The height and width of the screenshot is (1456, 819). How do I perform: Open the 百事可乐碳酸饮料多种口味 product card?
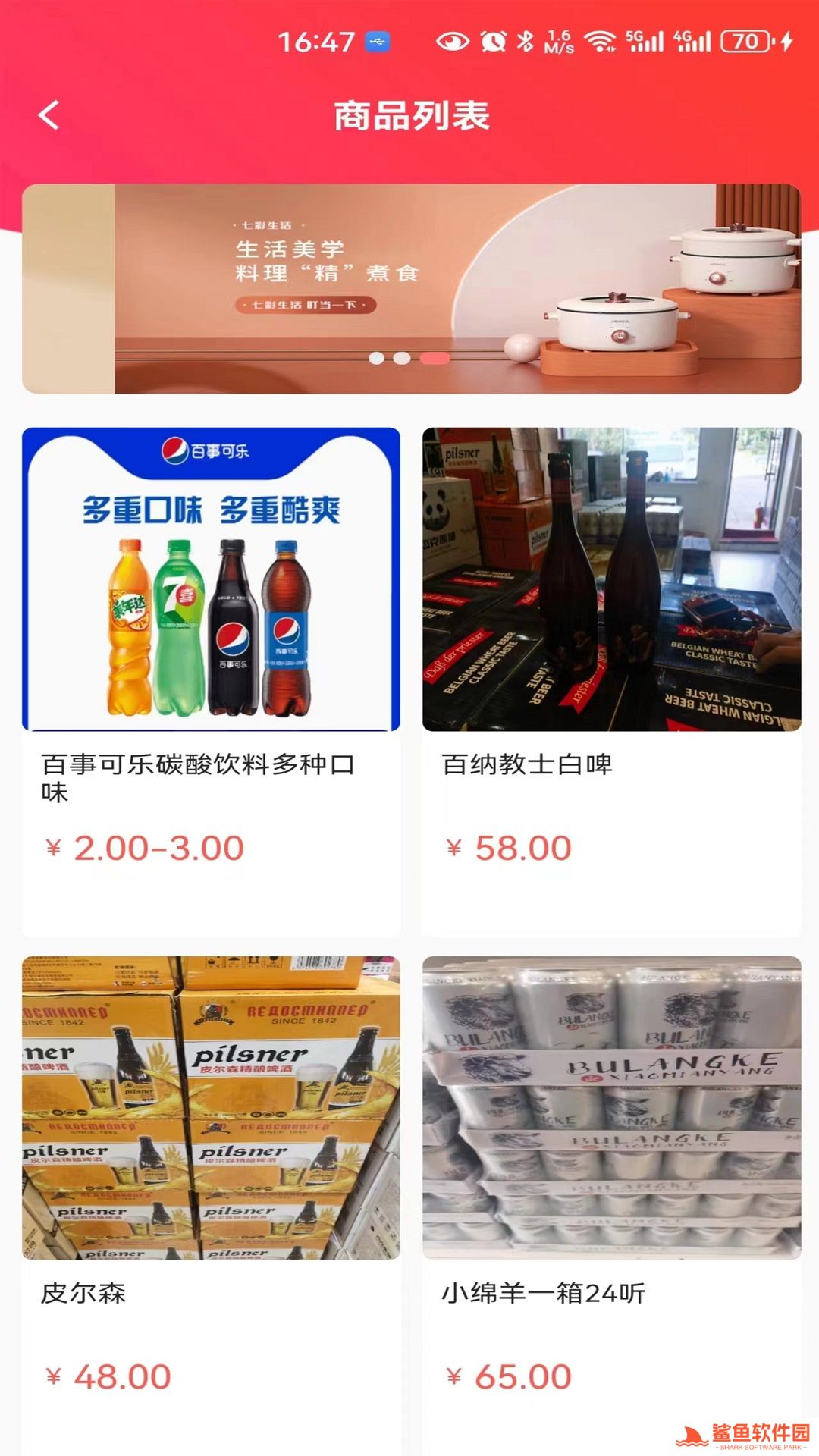click(x=211, y=645)
